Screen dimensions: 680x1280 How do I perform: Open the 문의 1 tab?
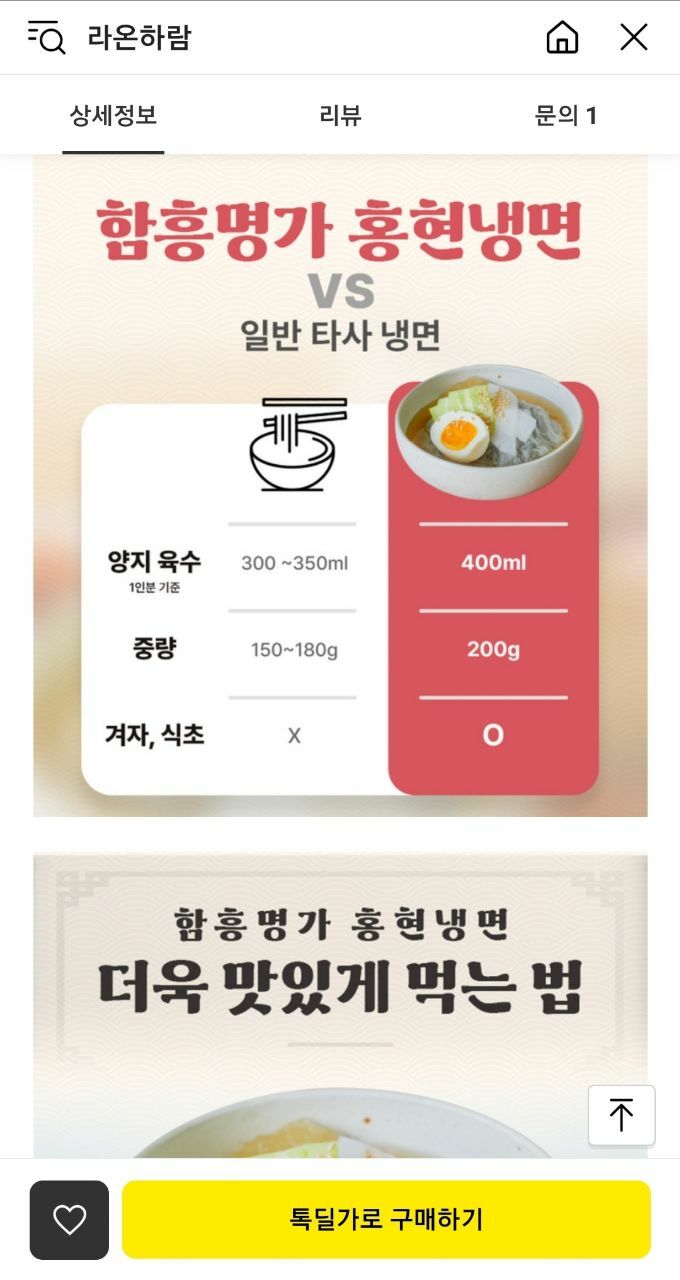(566, 115)
